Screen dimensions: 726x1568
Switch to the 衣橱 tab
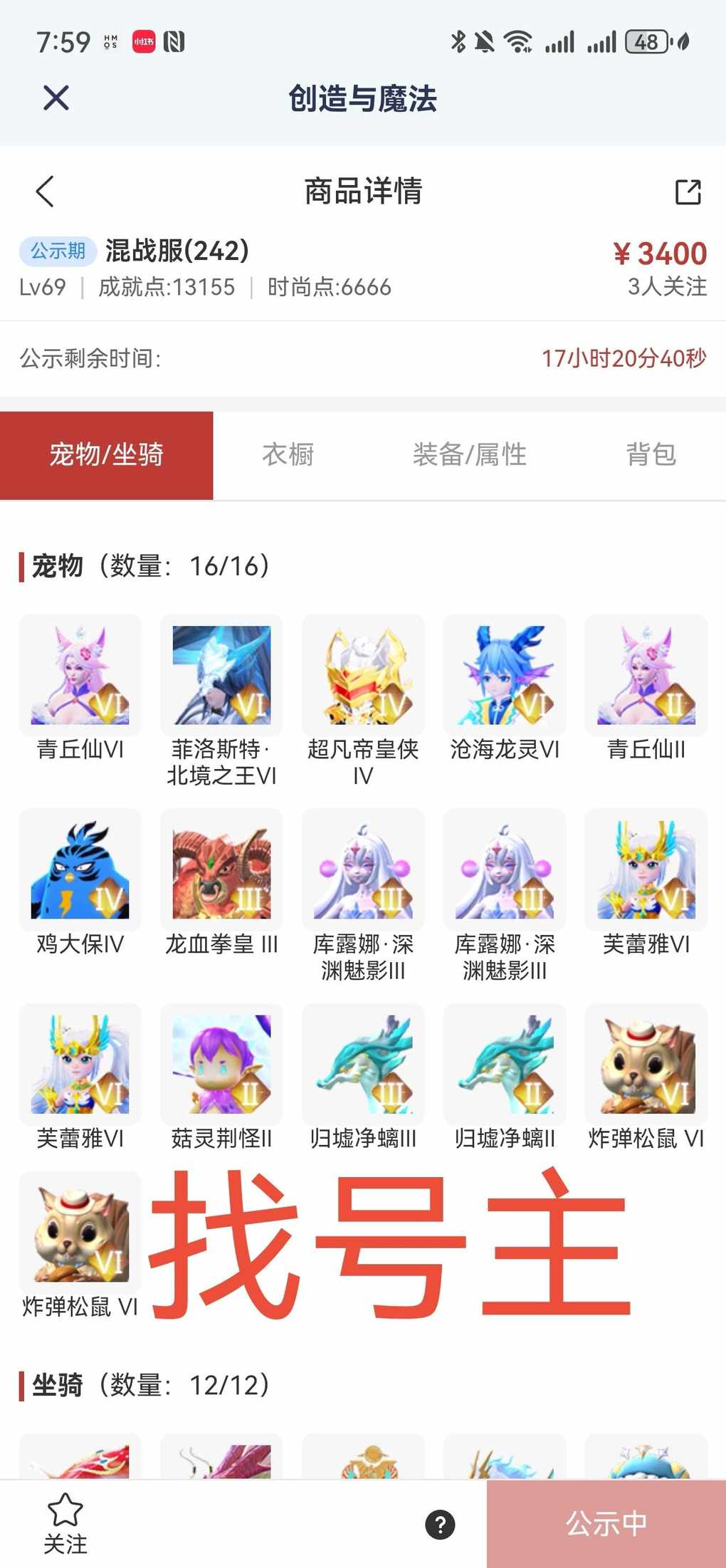pos(288,454)
